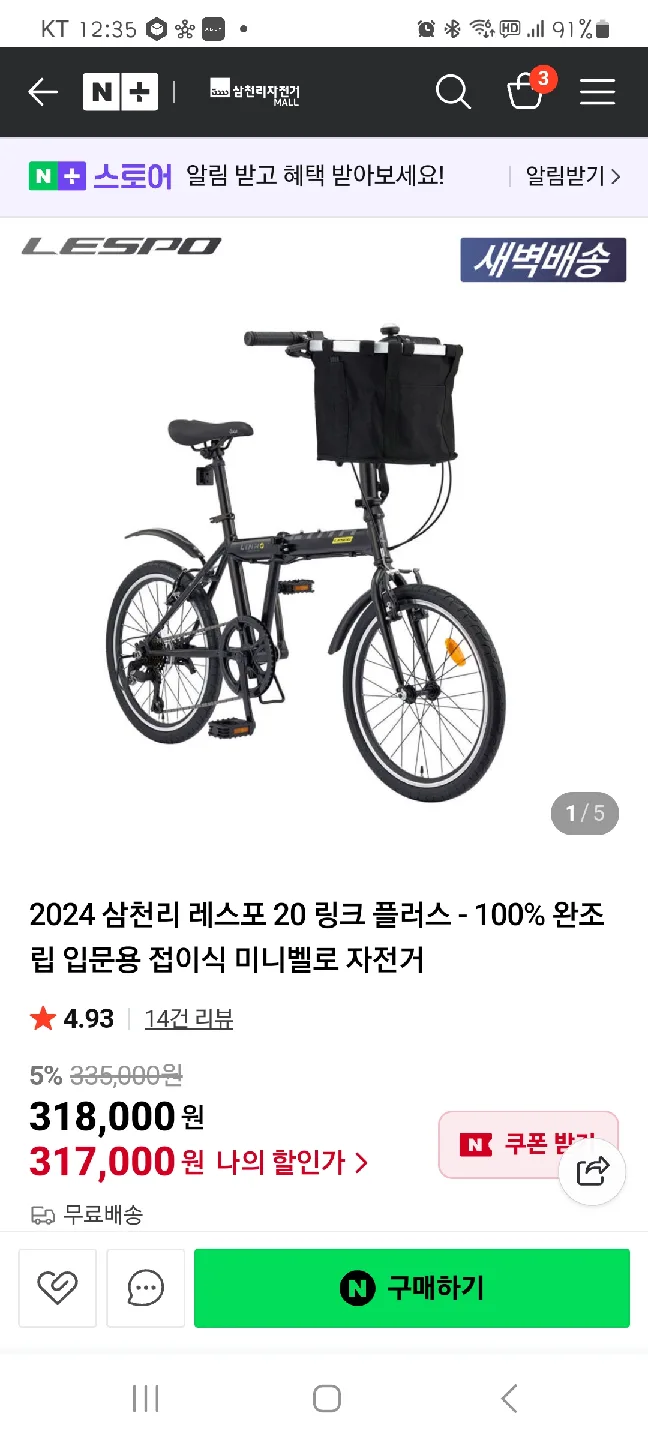The image size is (648, 1440).
Task: Open the shopping cart
Action: tap(527, 91)
